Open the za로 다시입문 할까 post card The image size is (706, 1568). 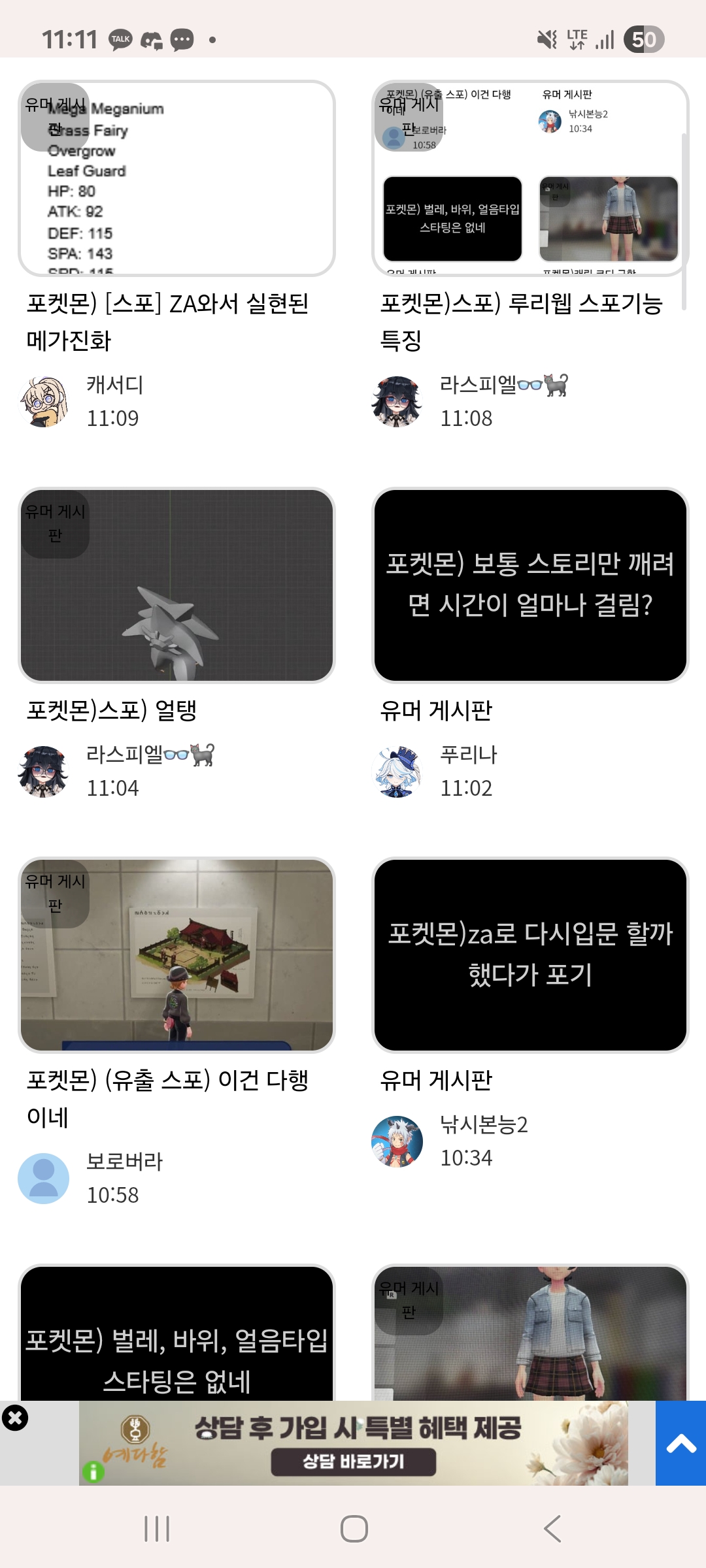click(x=530, y=955)
